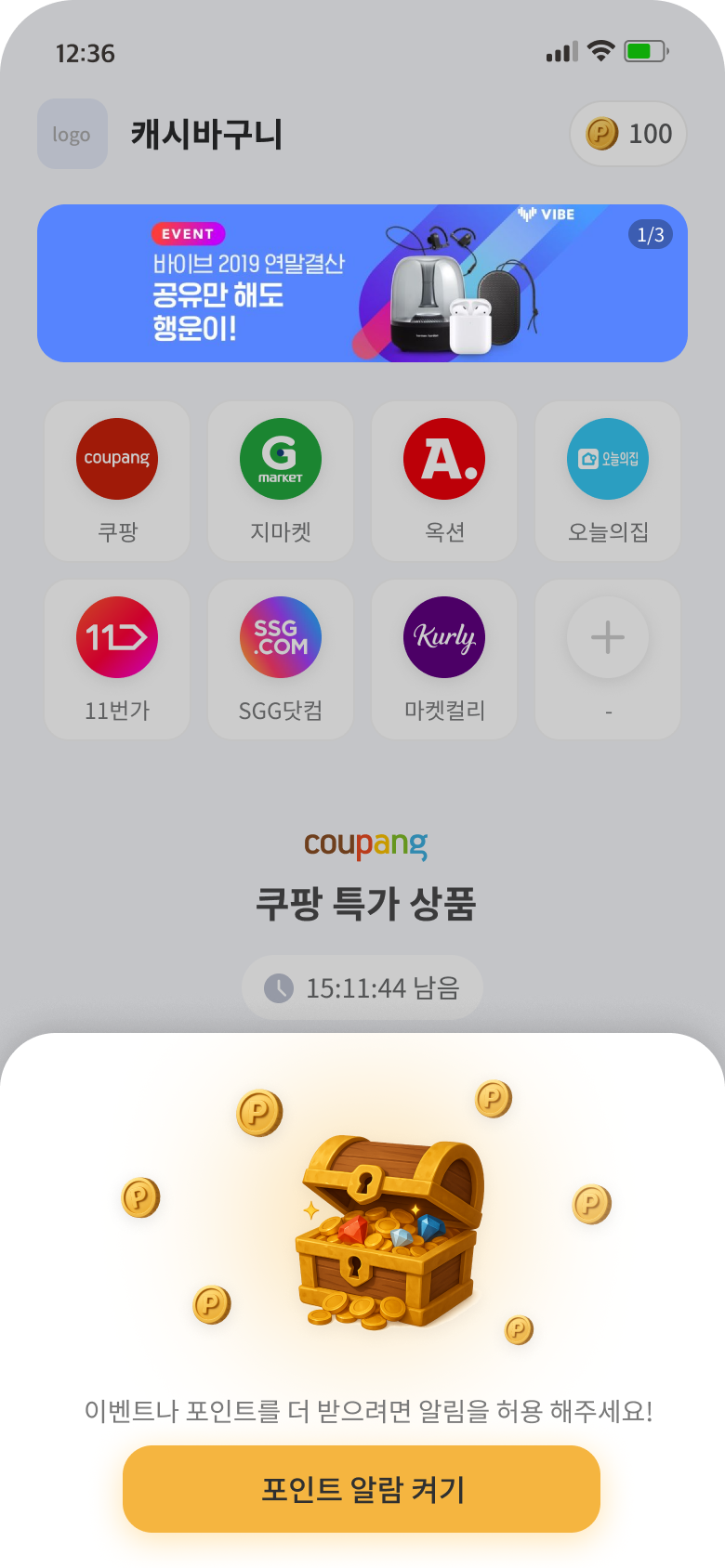725x1568 pixels.
Task: Open the 캐시바구니 app logo
Action: click(72, 134)
